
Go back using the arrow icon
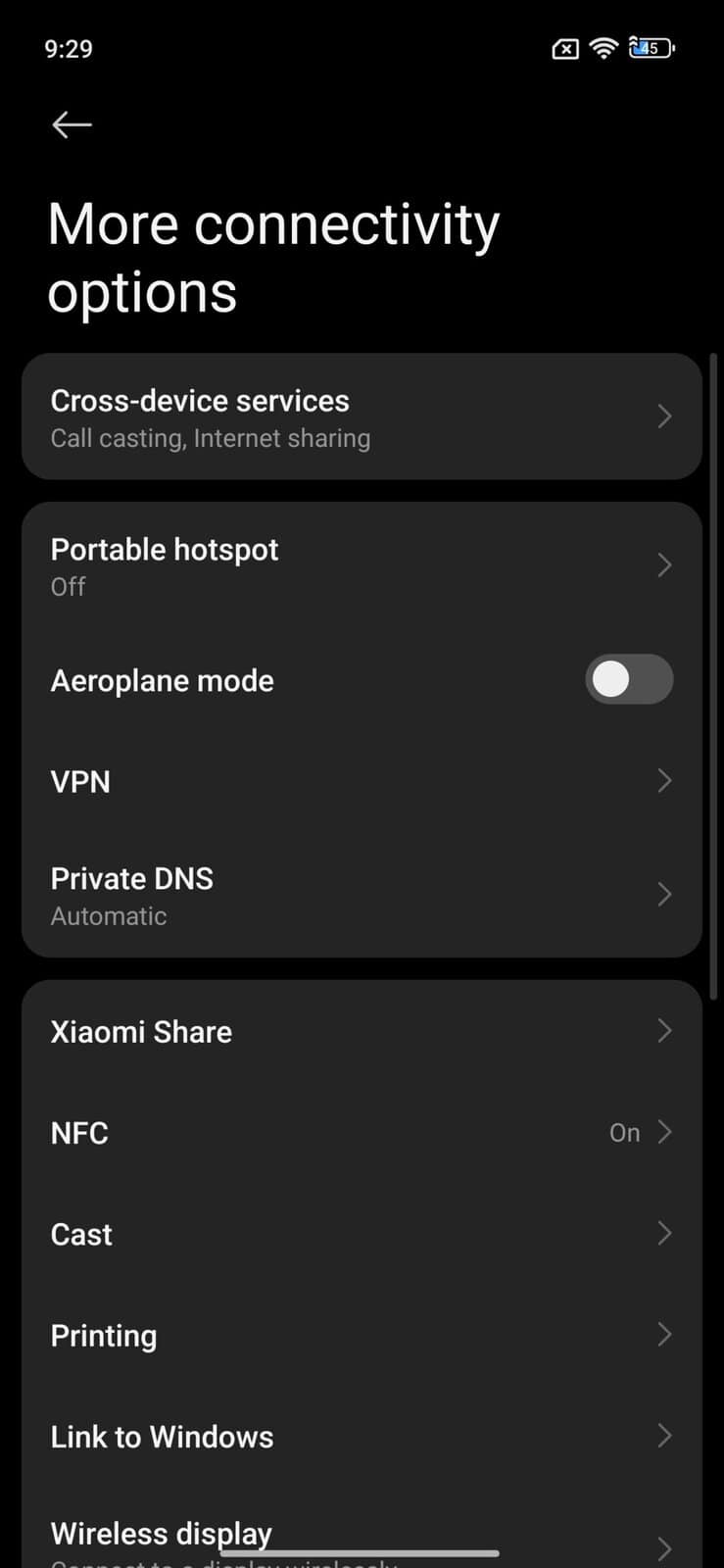tap(72, 124)
